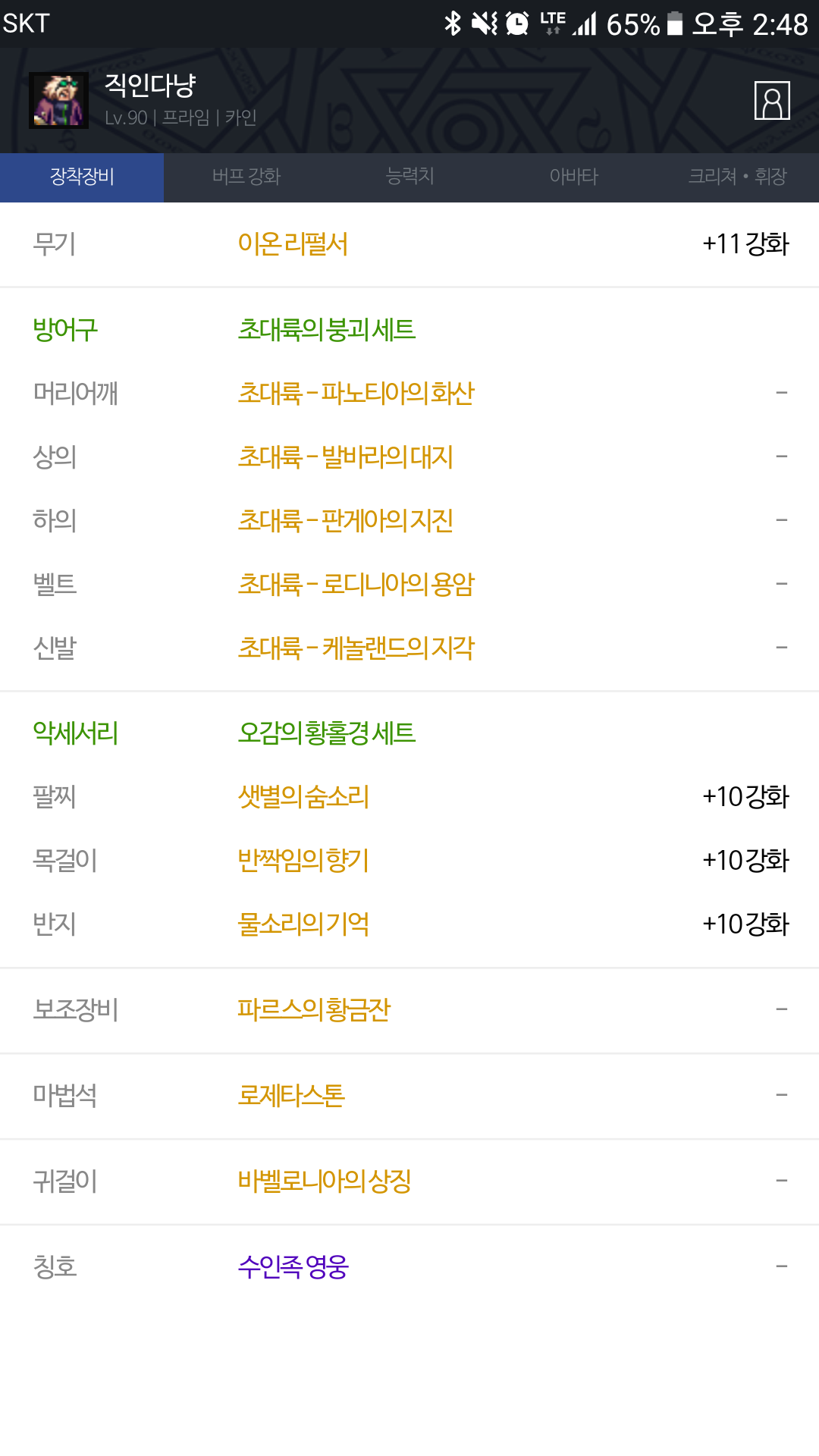
Task: Open 초대륙 - 파노티아의 화산 item
Action: point(356,394)
